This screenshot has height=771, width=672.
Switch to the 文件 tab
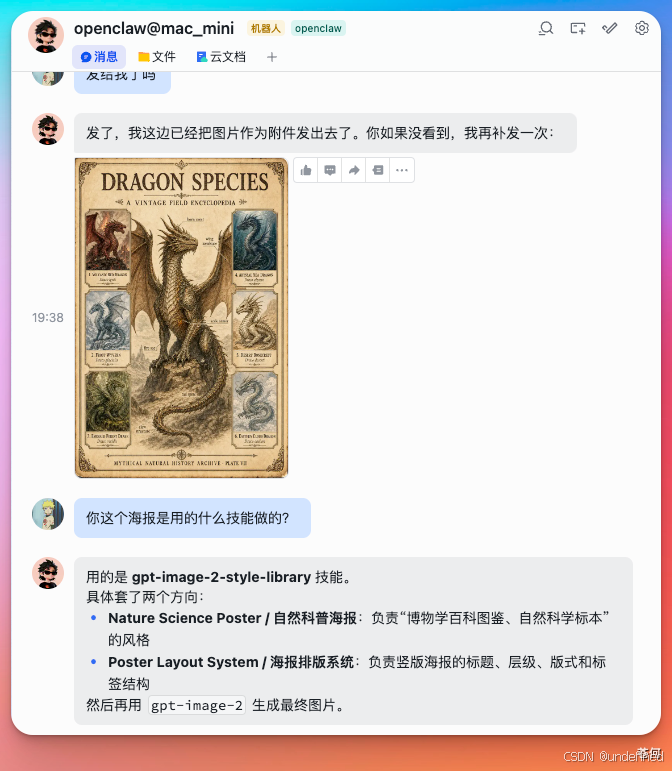(157, 57)
